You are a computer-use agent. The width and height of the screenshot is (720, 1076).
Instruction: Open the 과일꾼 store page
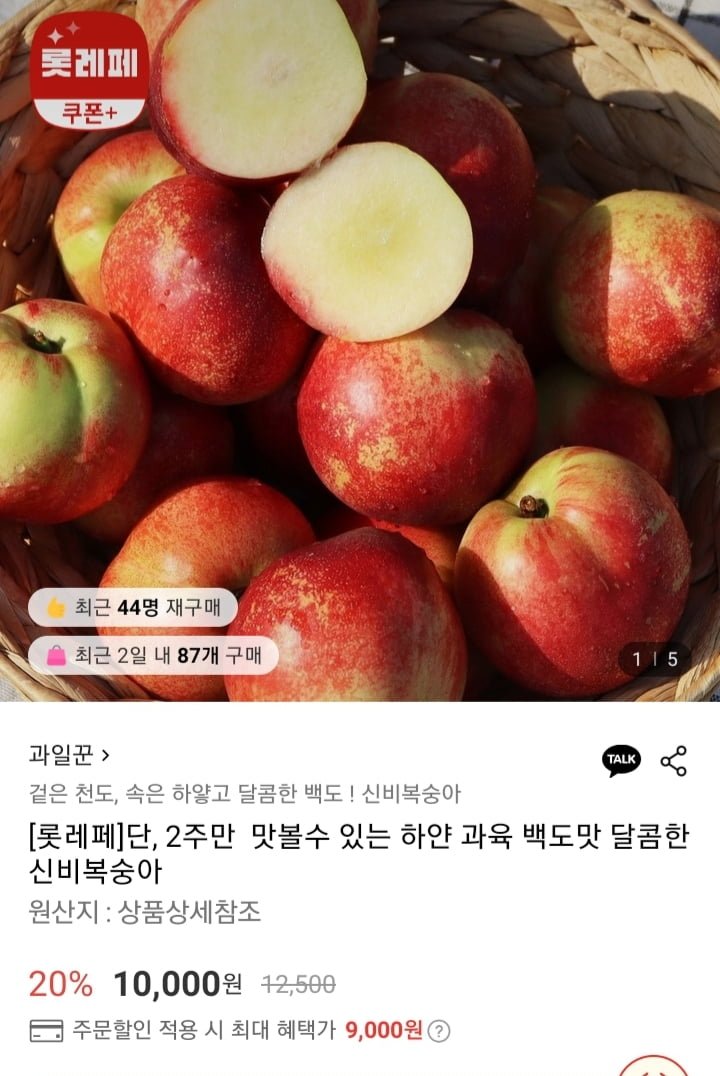pos(69,755)
